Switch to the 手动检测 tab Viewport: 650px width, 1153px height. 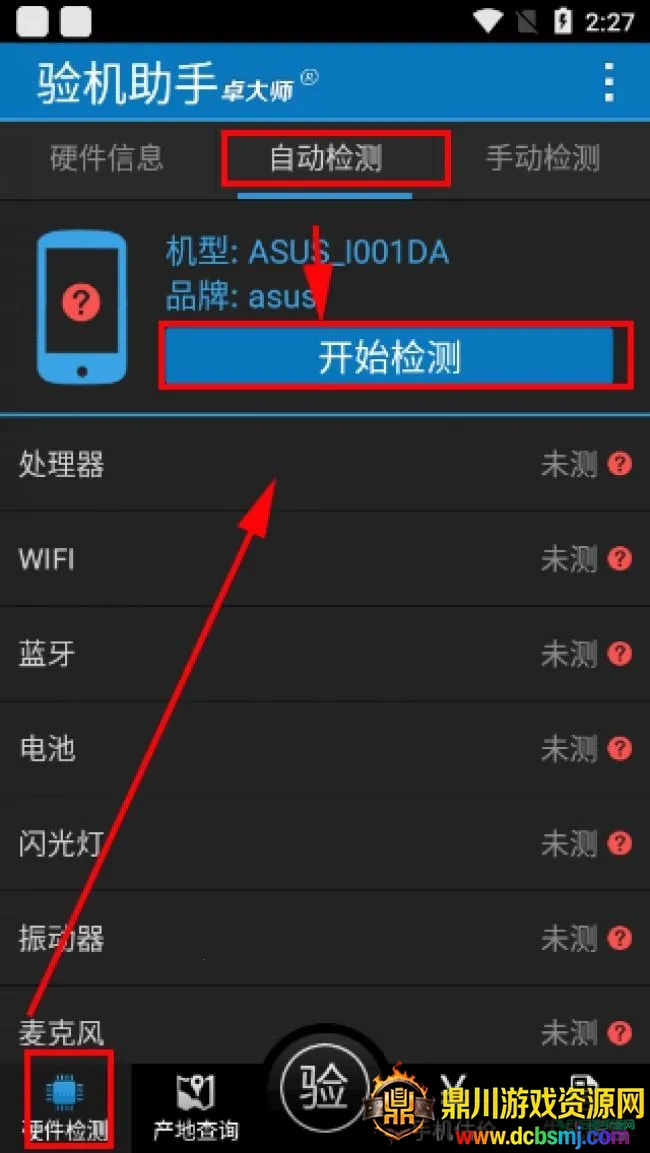pos(542,158)
